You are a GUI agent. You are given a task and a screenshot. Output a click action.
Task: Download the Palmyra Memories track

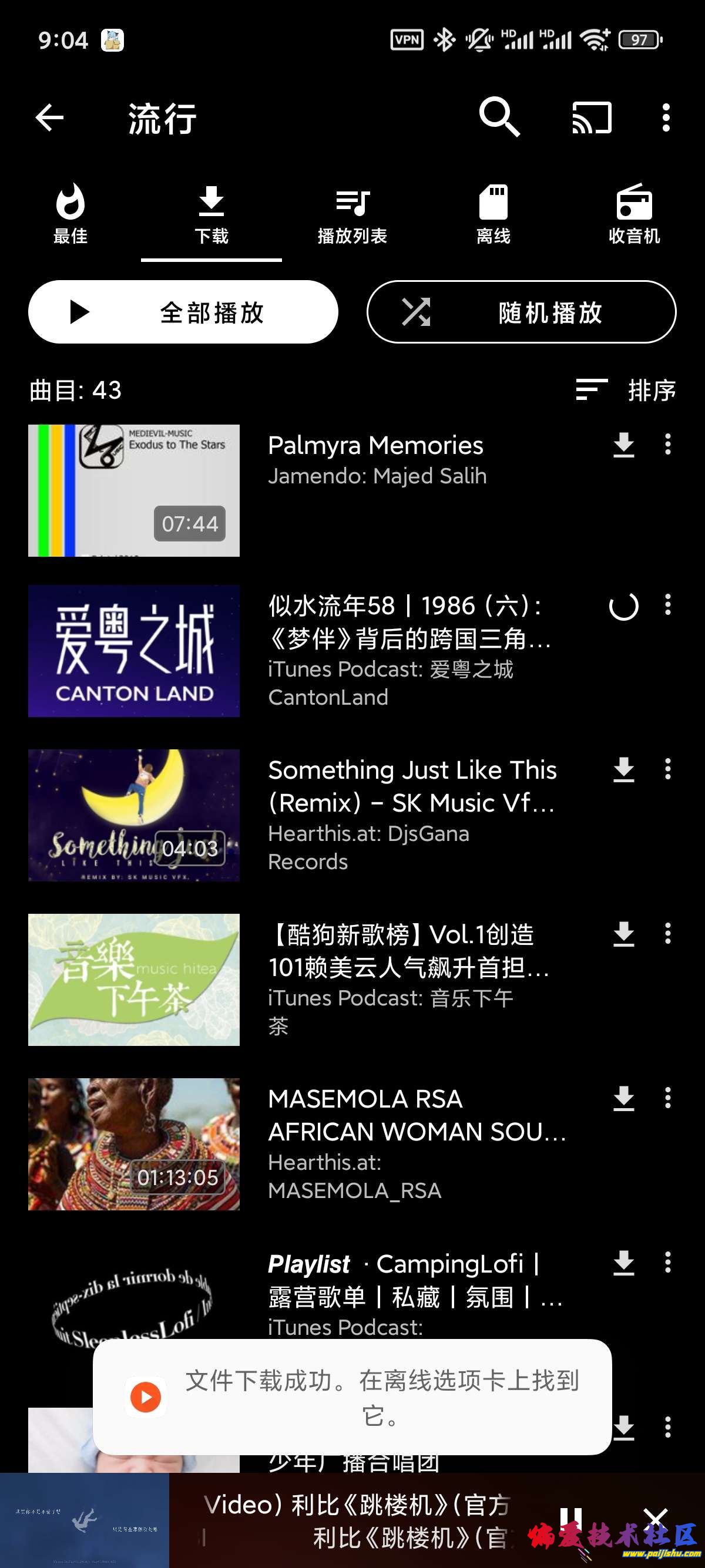[x=623, y=445]
